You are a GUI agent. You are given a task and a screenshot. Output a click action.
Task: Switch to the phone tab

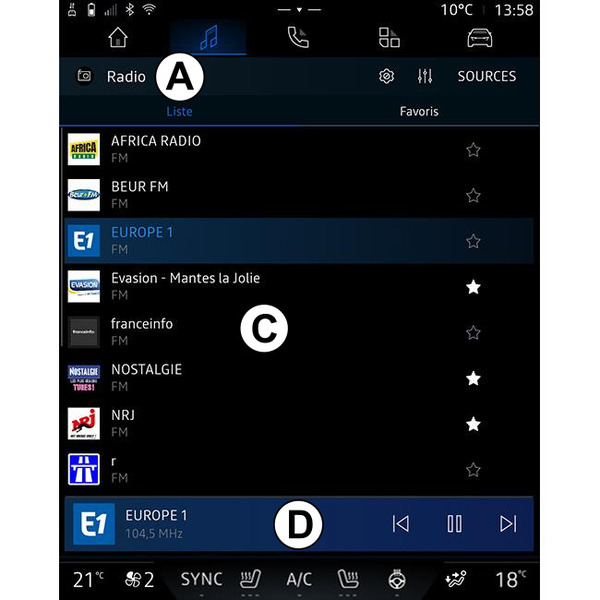[300, 39]
